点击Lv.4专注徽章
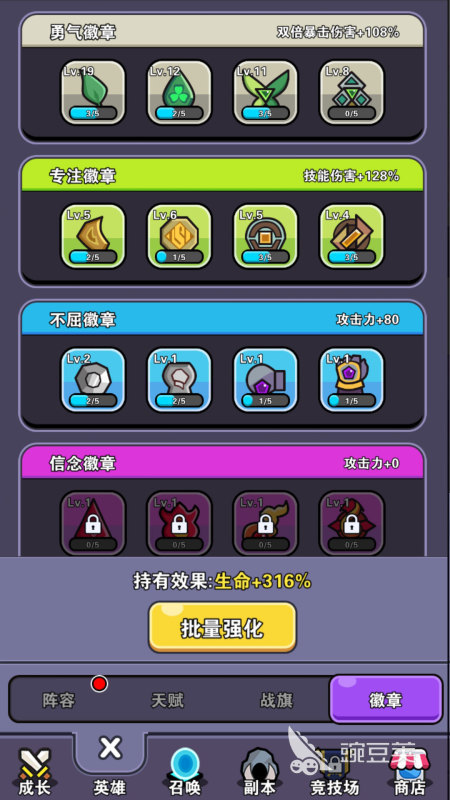This screenshot has height=800, width=450. [x=352, y=236]
